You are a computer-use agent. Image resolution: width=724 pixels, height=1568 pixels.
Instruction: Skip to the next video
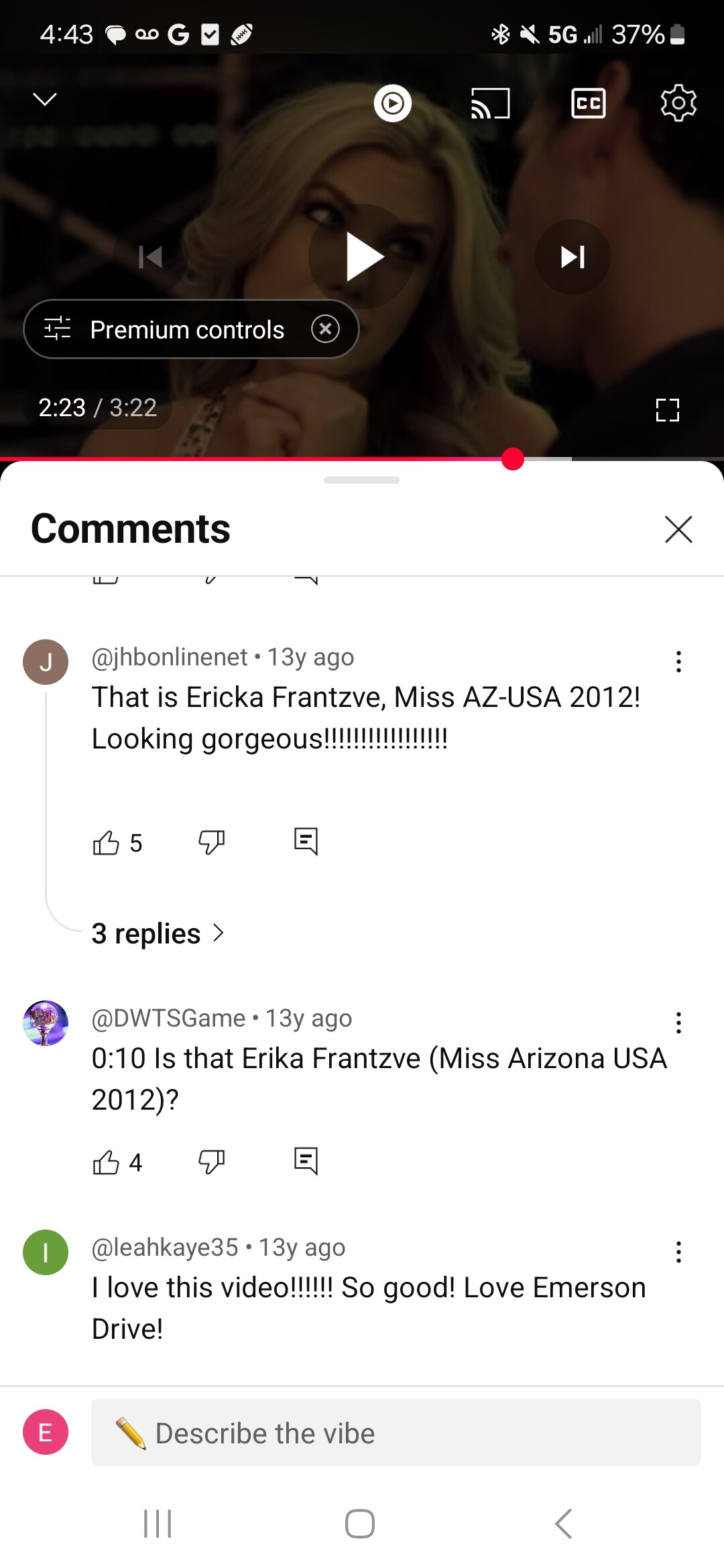pos(572,257)
